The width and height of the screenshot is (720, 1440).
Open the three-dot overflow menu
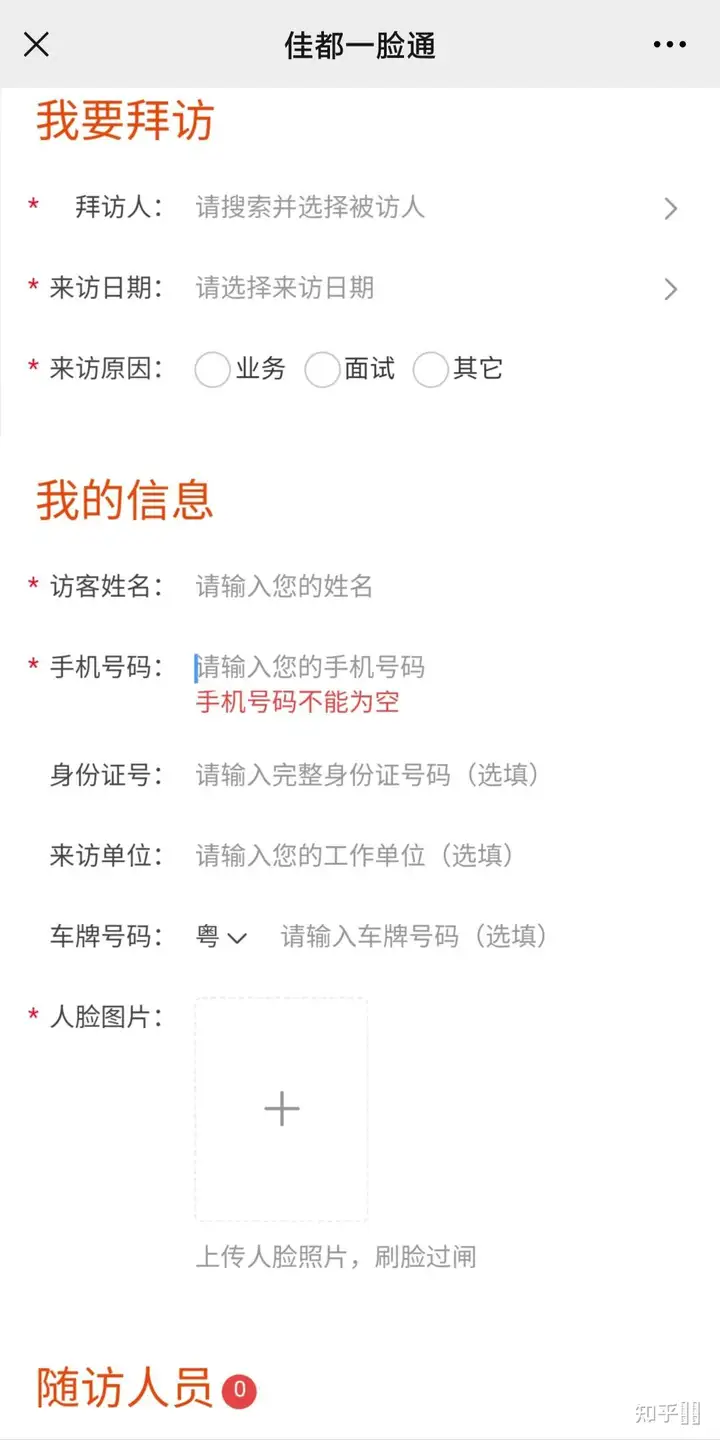click(x=670, y=44)
